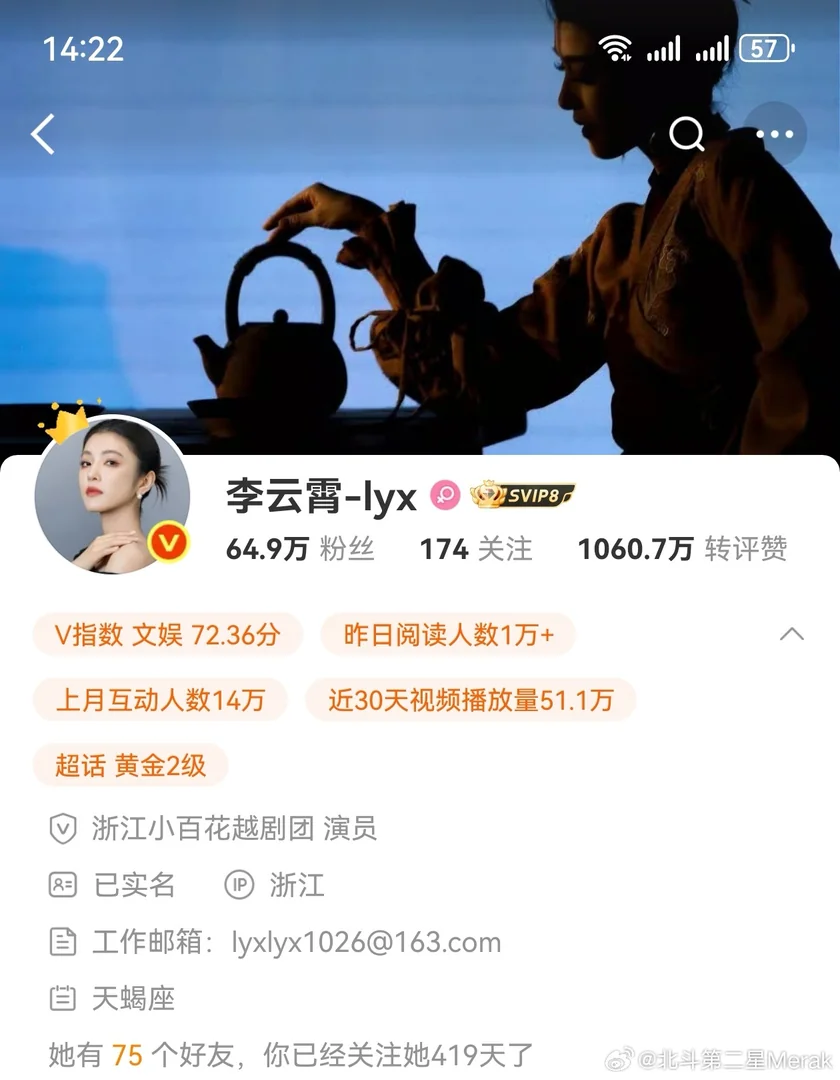Viewport: 840px width, 1080px height.
Task: Open the 超话 黄金2级 chip
Action: (x=130, y=766)
